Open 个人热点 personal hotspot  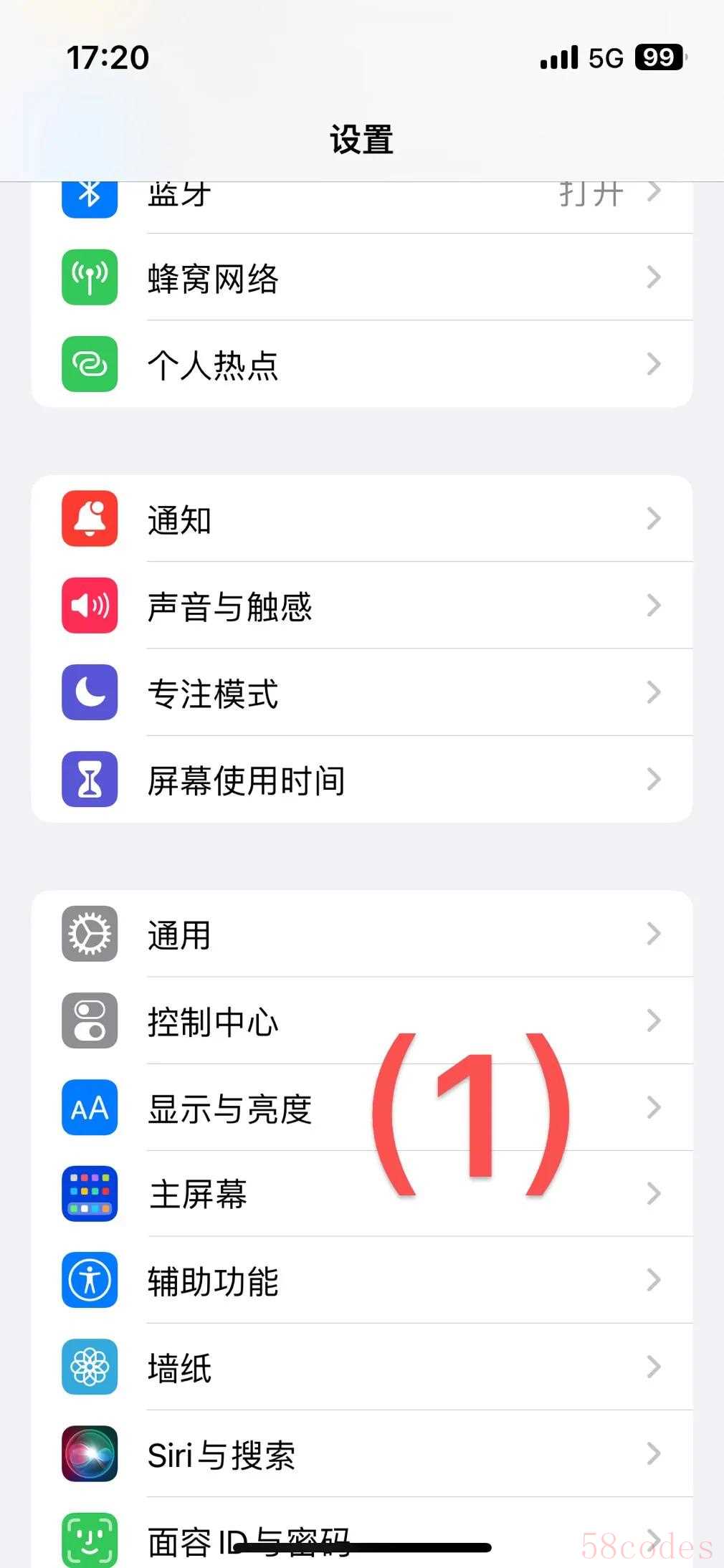[x=362, y=364]
